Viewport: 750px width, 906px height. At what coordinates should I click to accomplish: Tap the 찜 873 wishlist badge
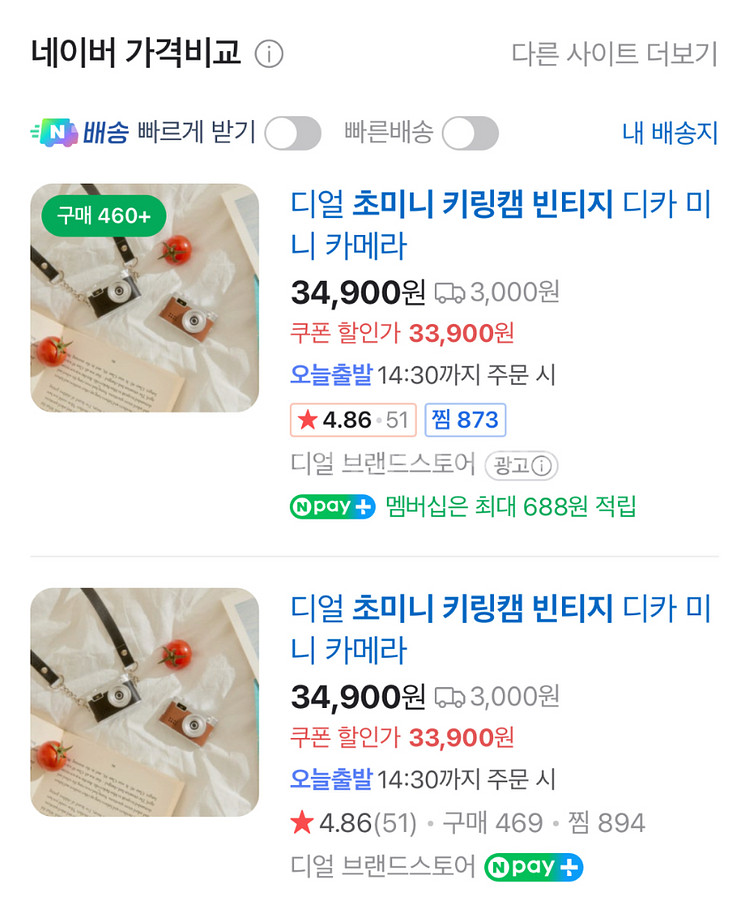point(465,420)
